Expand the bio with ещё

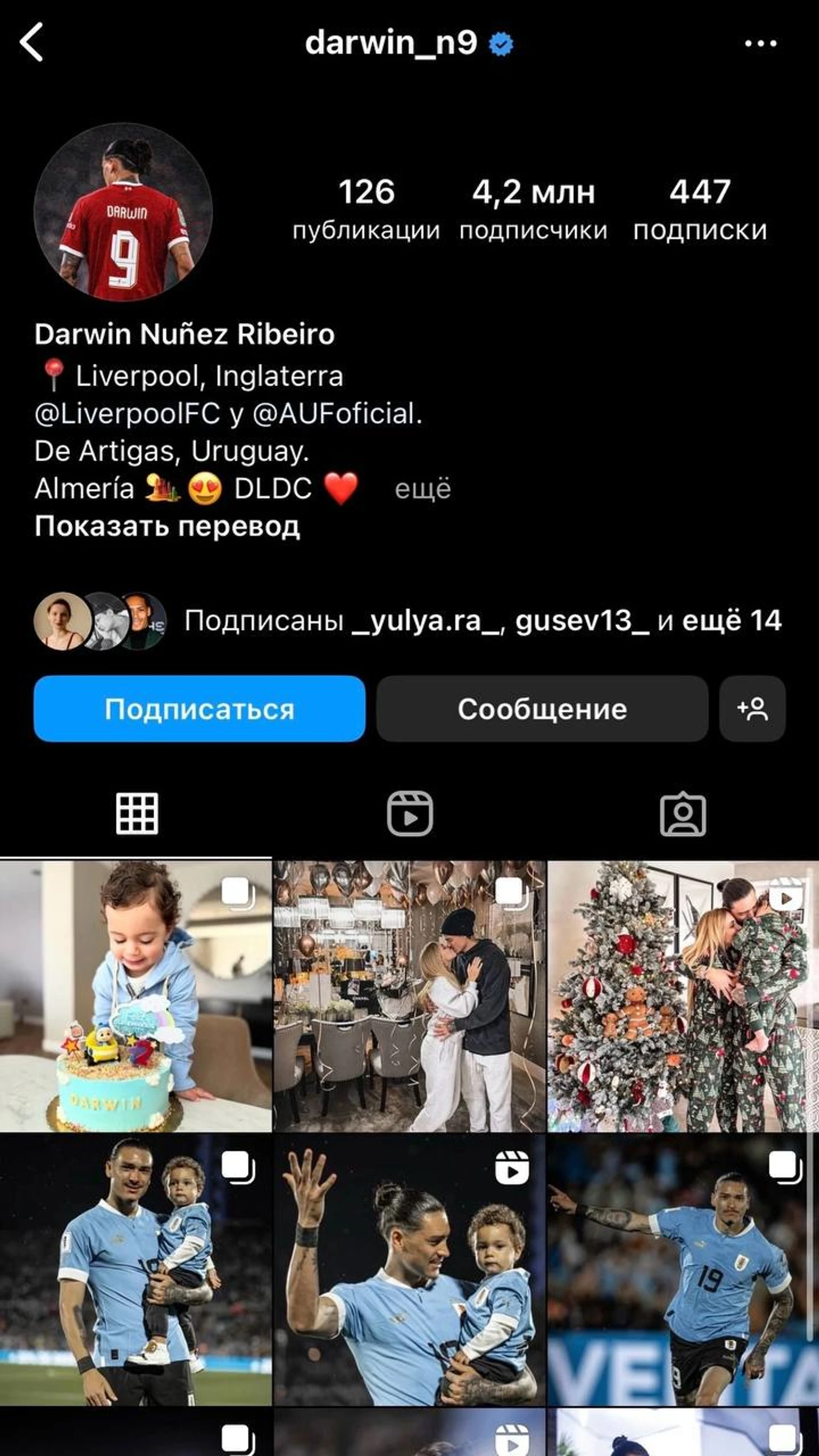[x=423, y=489]
